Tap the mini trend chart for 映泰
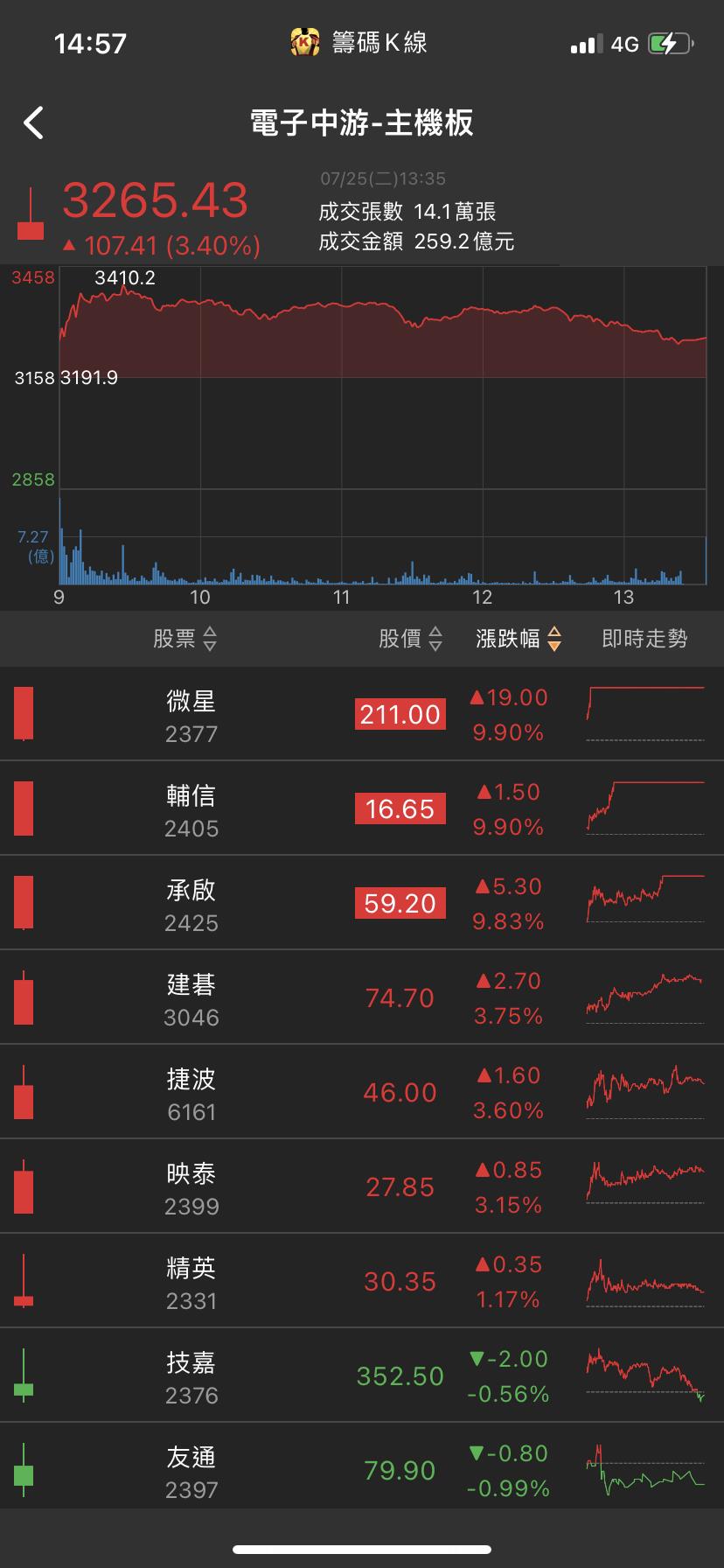This screenshot has height=1568, width=724. (x=644, y=1186)
